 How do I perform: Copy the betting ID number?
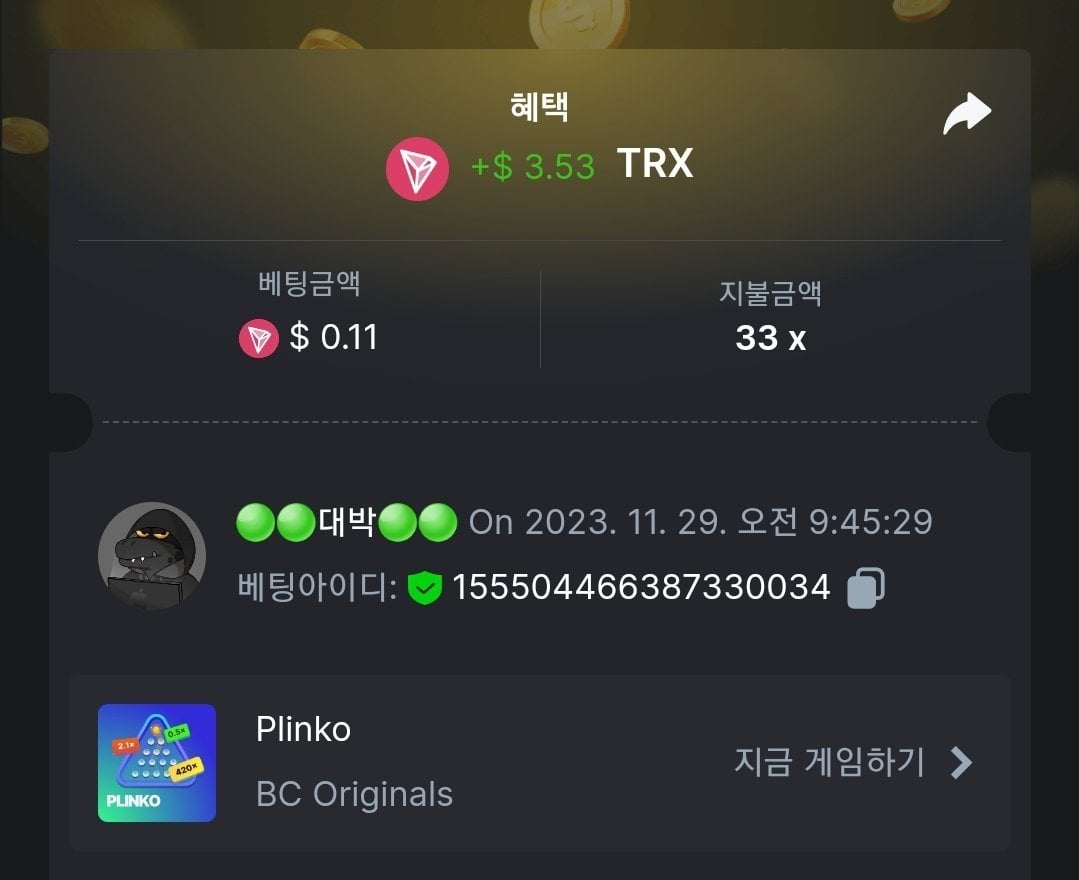(x=865, y=588)
